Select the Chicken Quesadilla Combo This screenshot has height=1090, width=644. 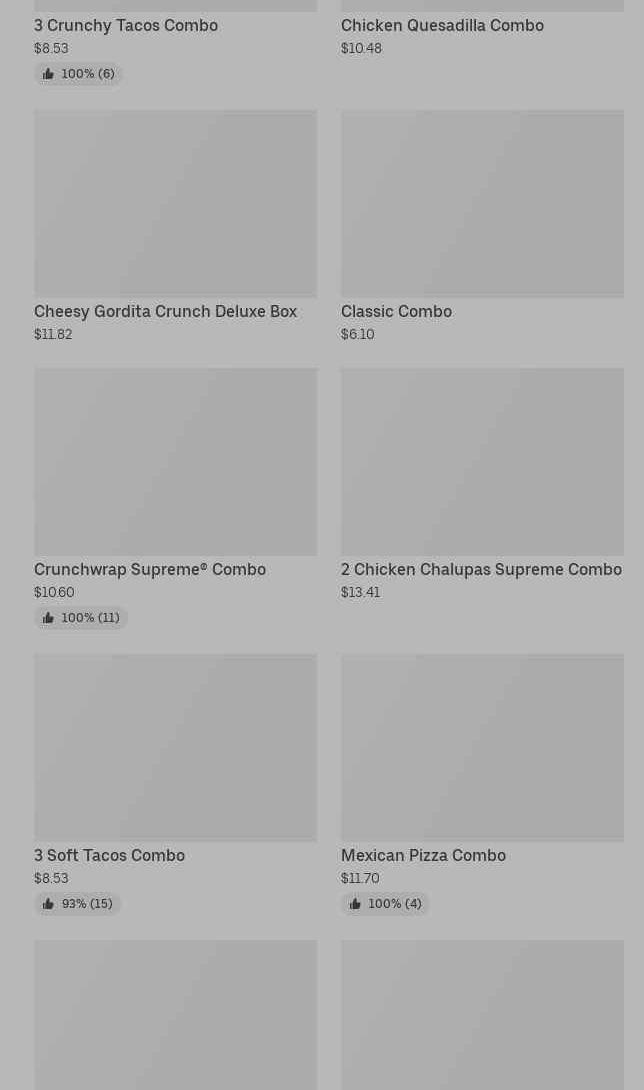[442, 25]
